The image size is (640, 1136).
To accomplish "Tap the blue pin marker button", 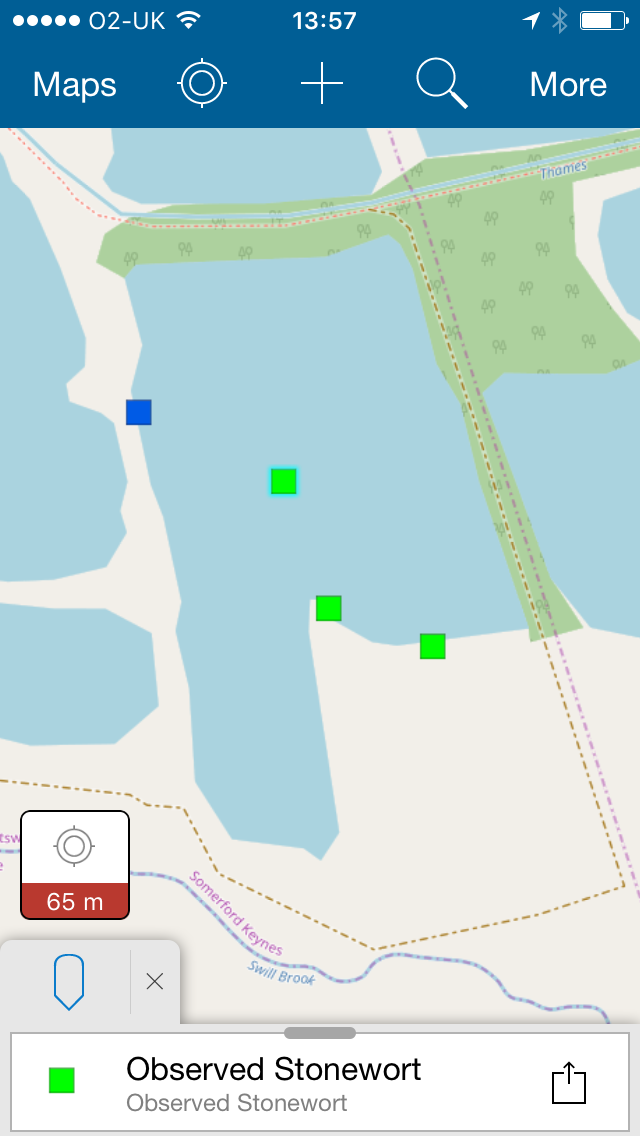I will click(69, 982).
